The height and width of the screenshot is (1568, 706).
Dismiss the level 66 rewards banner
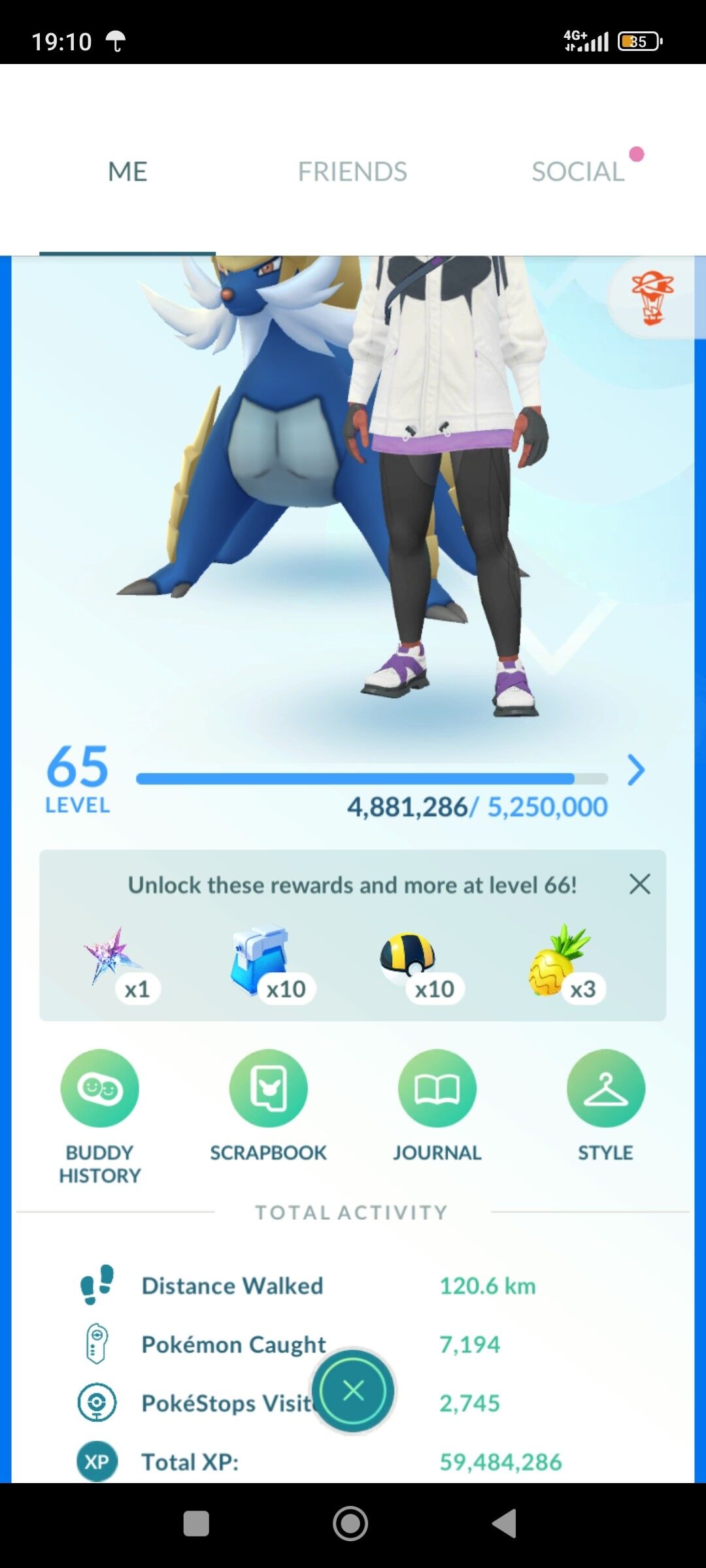coord(639,884)
